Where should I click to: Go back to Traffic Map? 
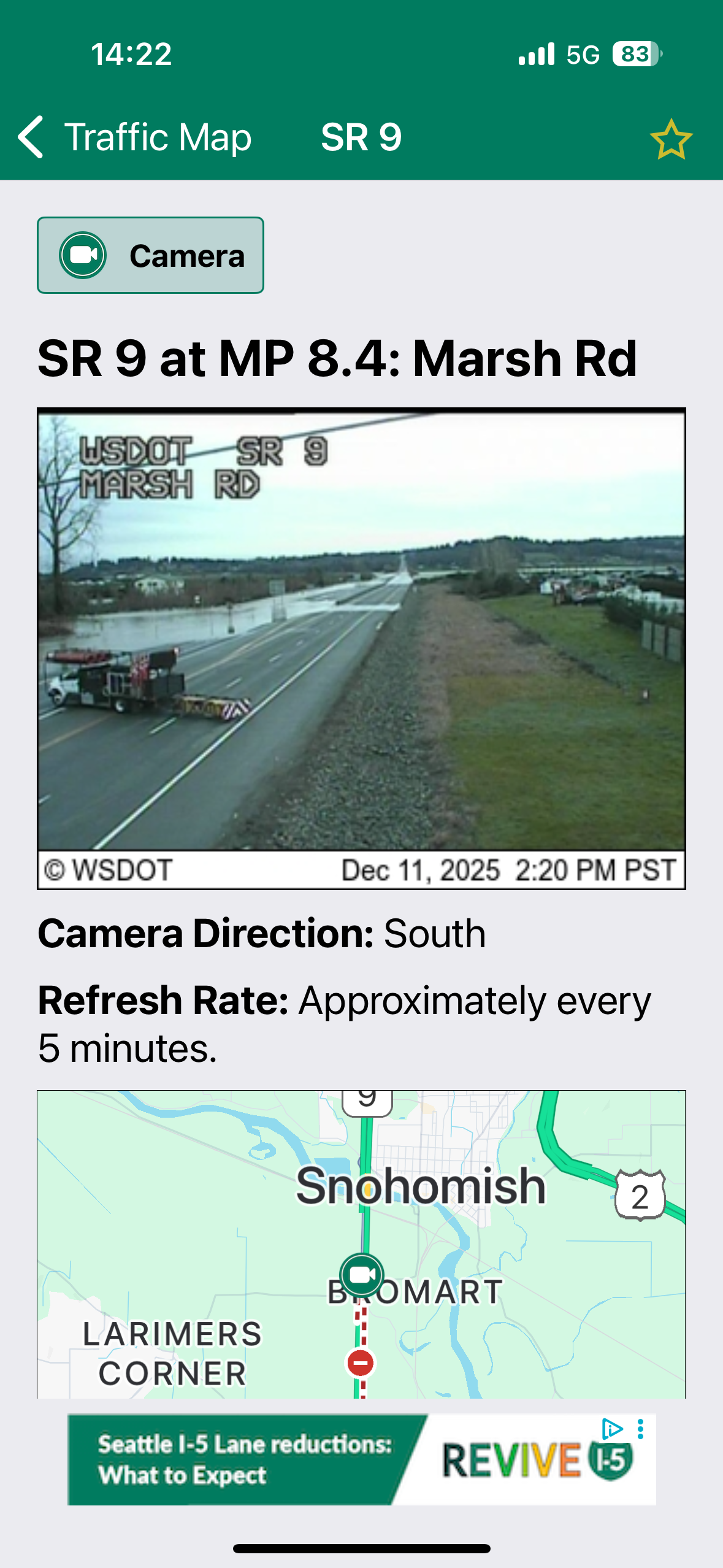pos(134,137)
